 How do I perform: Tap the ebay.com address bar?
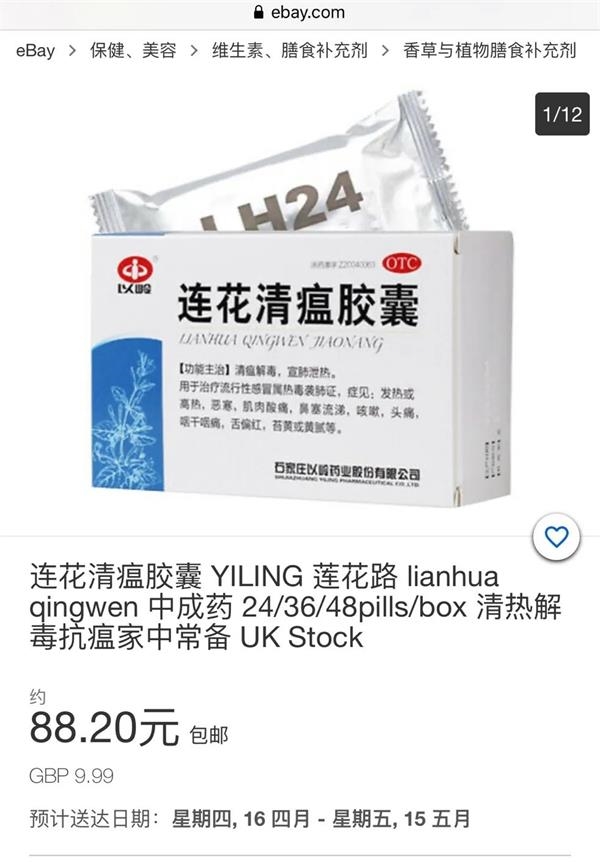click(300, 13)
